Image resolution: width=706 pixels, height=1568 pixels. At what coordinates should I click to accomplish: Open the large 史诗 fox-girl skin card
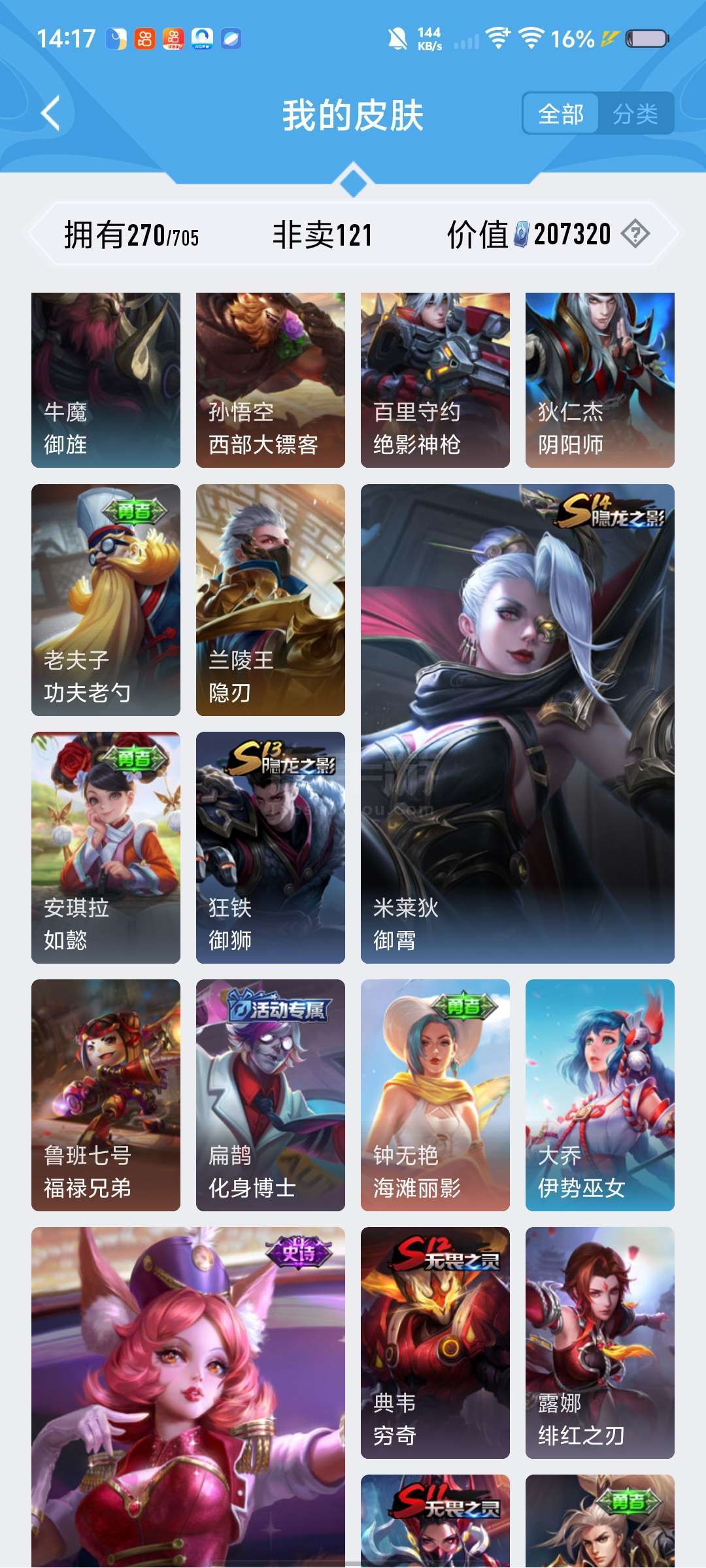pyautogui.click(x=188, y=1398)
